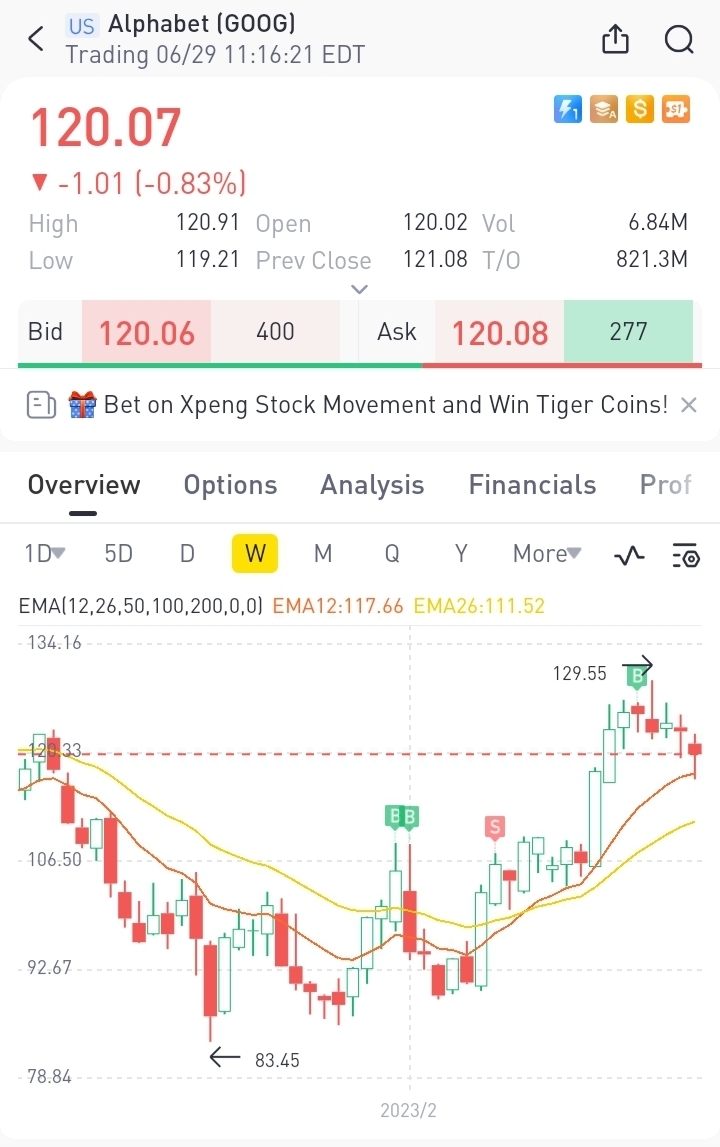Share the Alphabet stock page

pyautogui.click(x=616, y=39)
